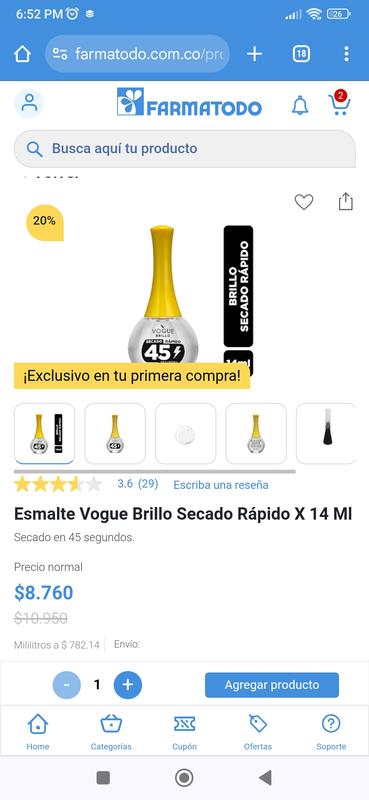Open the user profile icon
The width and height of the screenshot is (369, 800).
[29, 104]
